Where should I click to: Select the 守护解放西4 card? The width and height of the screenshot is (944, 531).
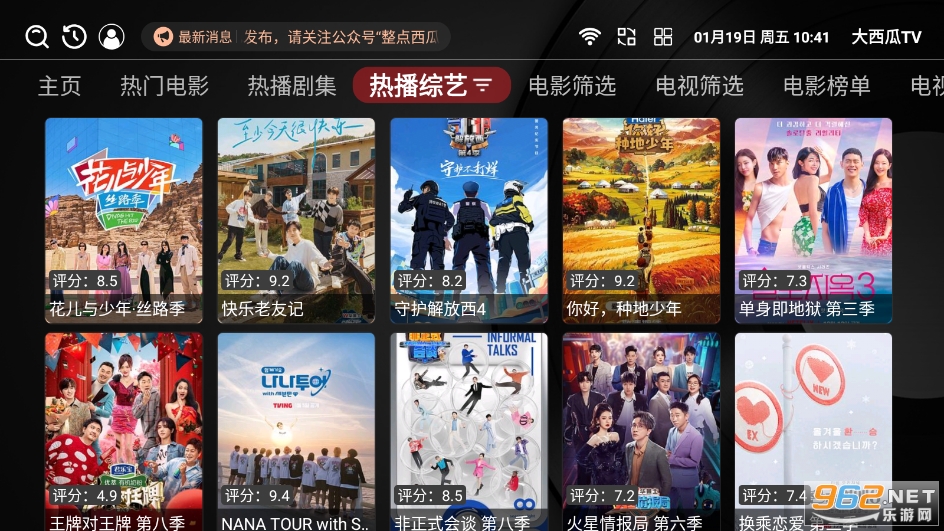(469, 220)
